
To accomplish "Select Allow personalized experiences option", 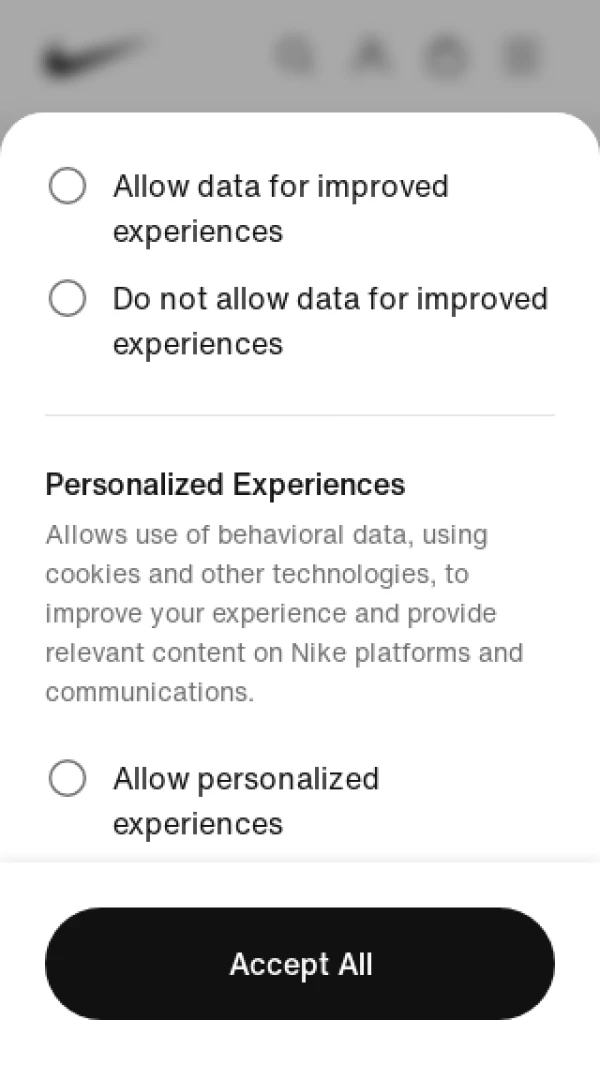I will 67,778.
